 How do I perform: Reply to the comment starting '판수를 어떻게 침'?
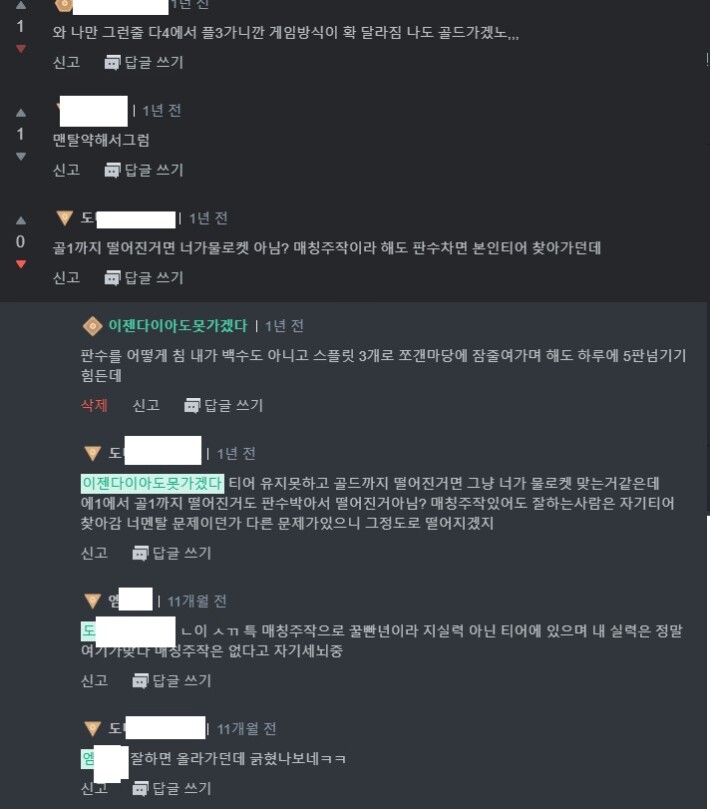(x=224, y=405)
